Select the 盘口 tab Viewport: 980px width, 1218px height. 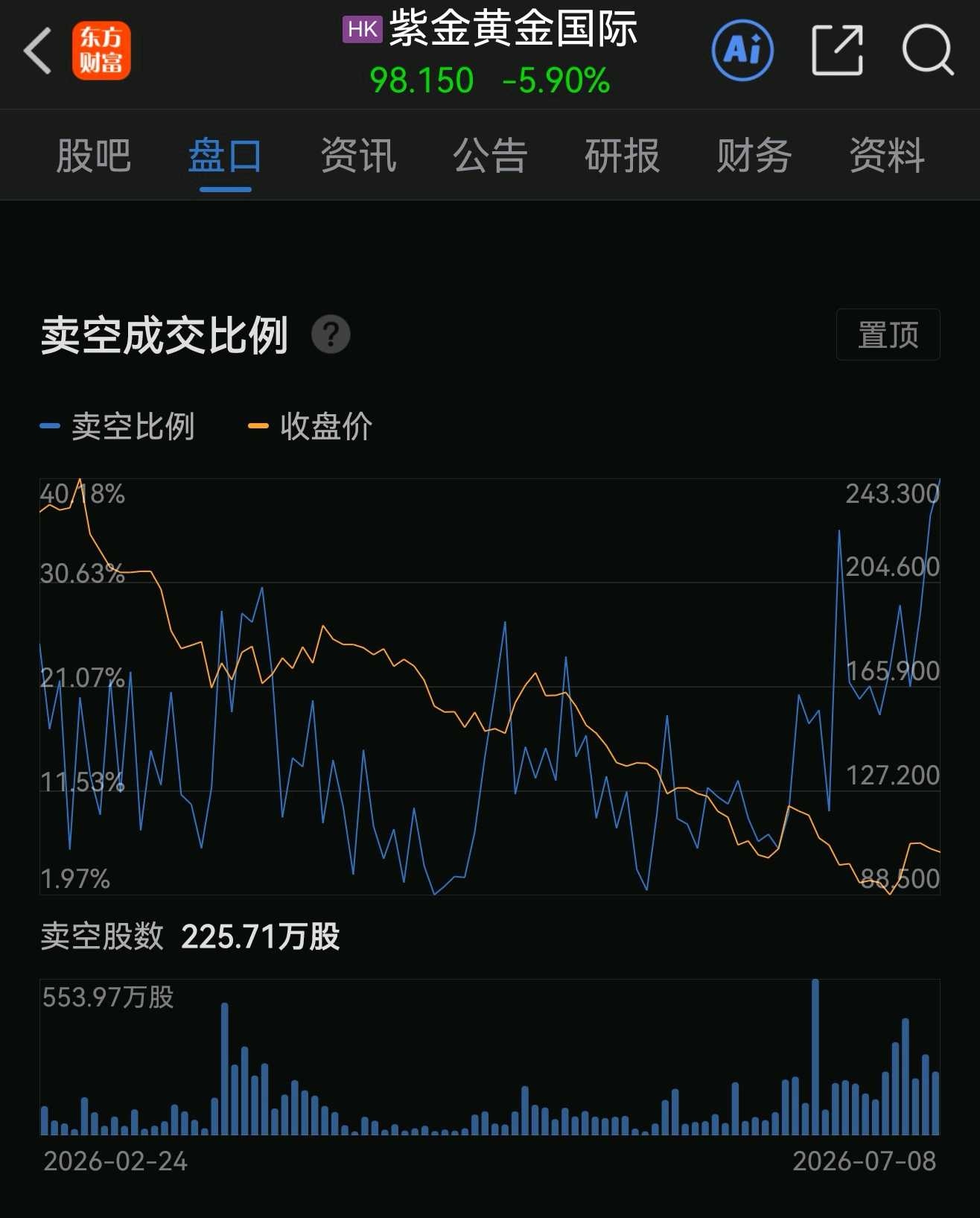pos(225,156)
